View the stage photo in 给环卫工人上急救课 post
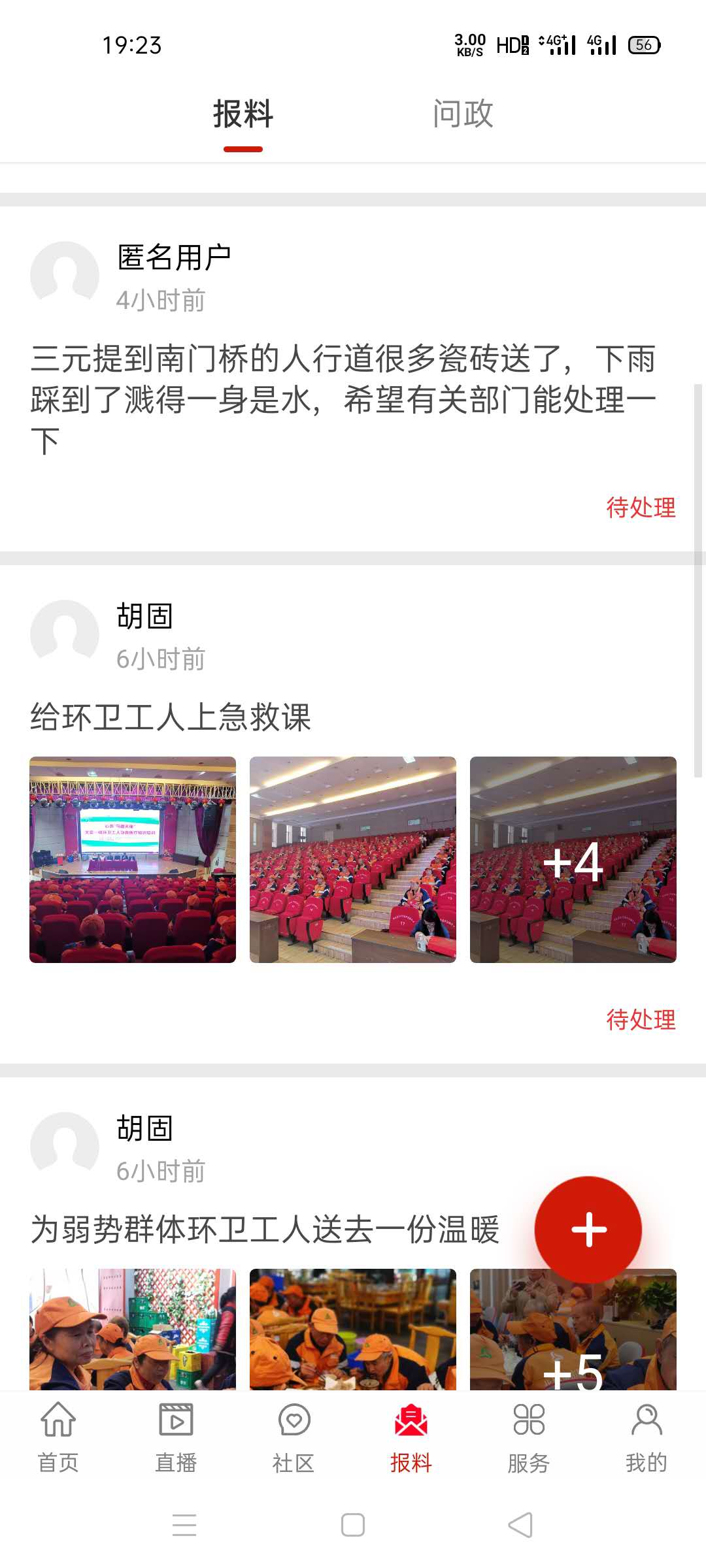Screen dimensions: 706x1568 pyautogui.click(x=133, y=859)
